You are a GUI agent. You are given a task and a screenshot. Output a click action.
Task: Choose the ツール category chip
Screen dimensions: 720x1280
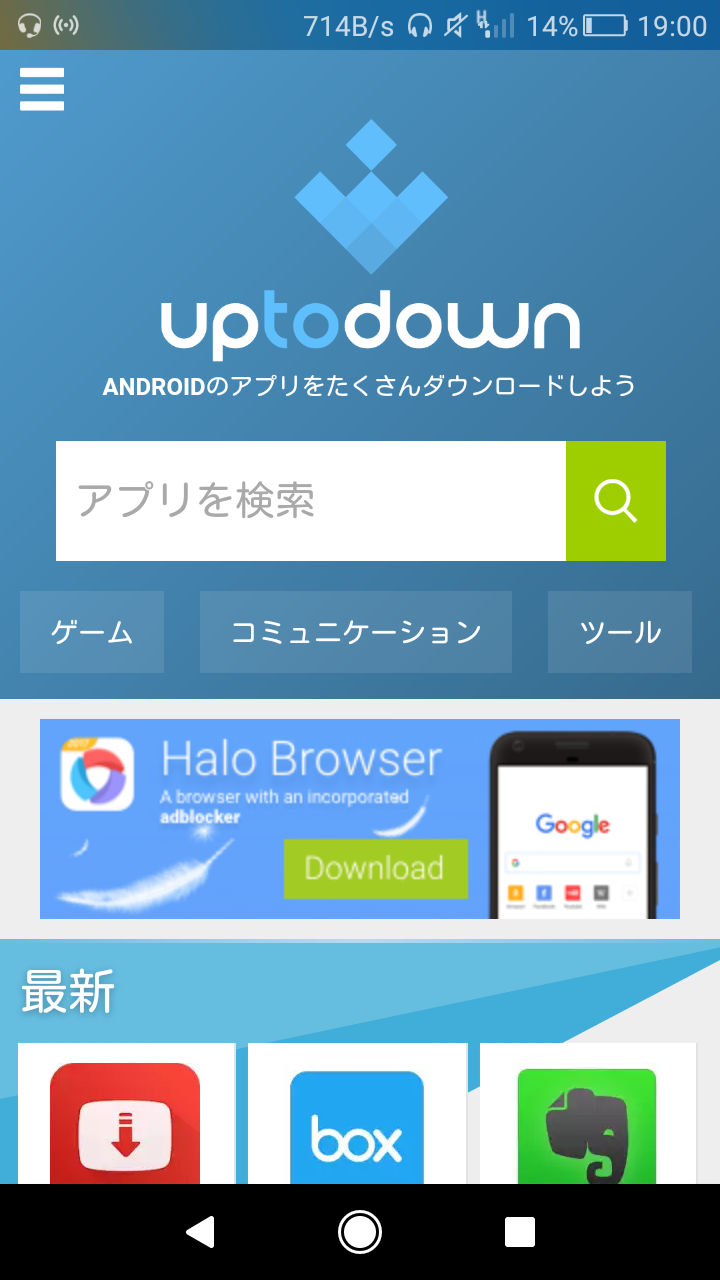pos(620,632)
